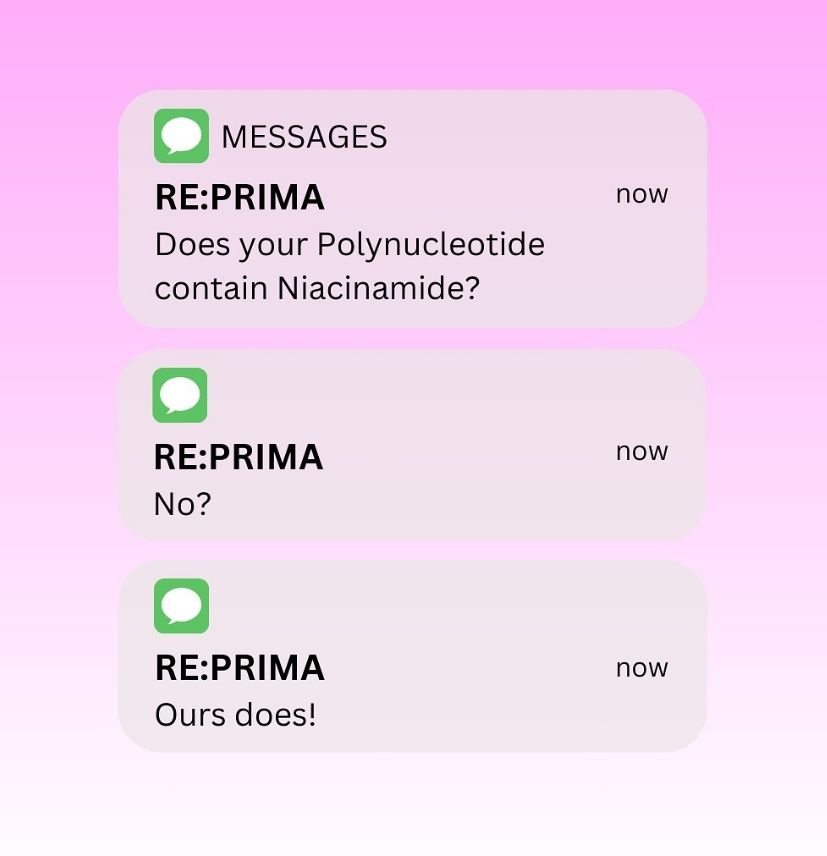This screenshot has height=856, width=827.
Task: Select the RE:PRIMA sender name in top notification
Action: click(239, 197)
